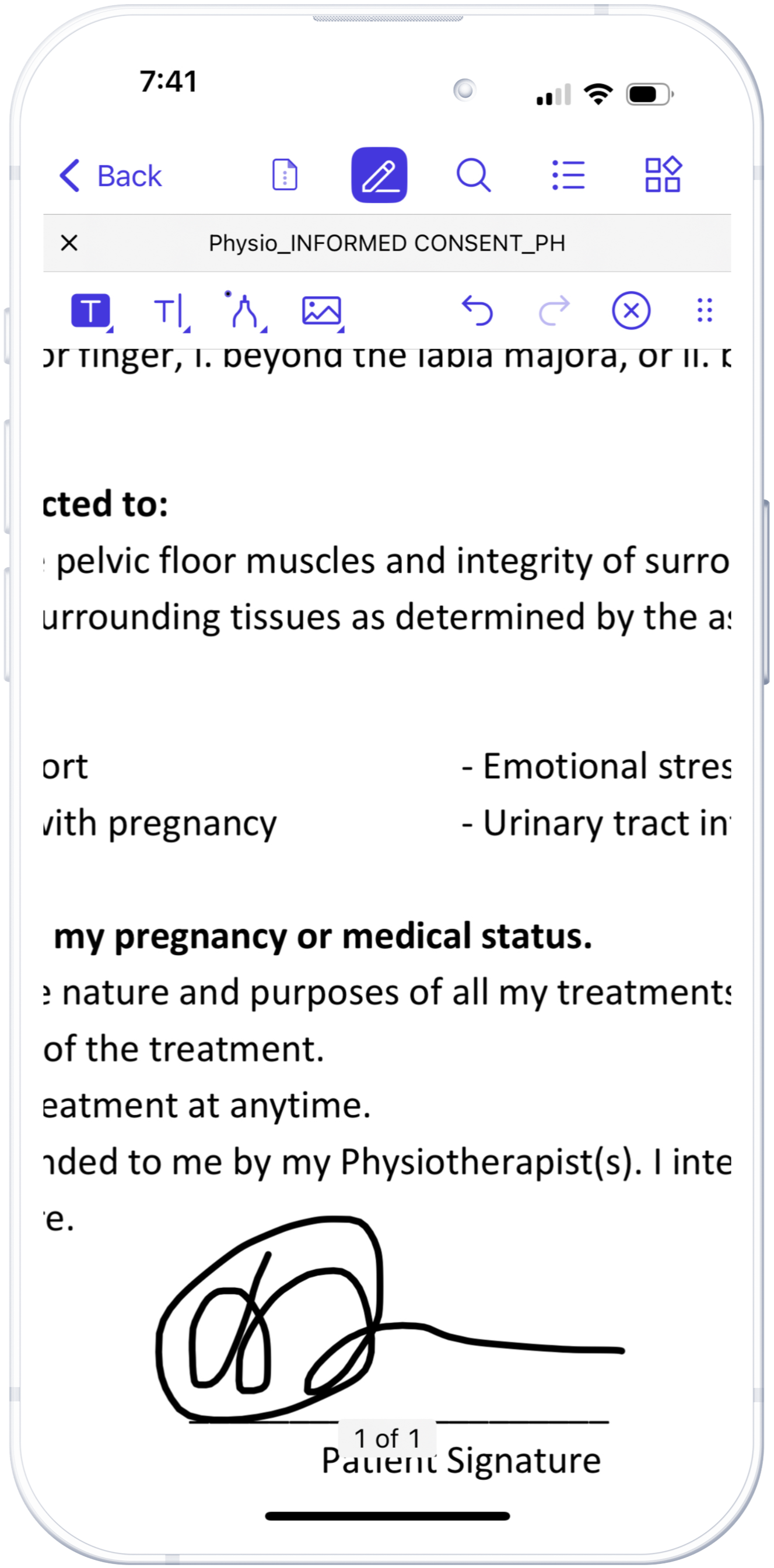774x1568 pixels.
Task: Select the text box tool
Action: pos(90,311)
